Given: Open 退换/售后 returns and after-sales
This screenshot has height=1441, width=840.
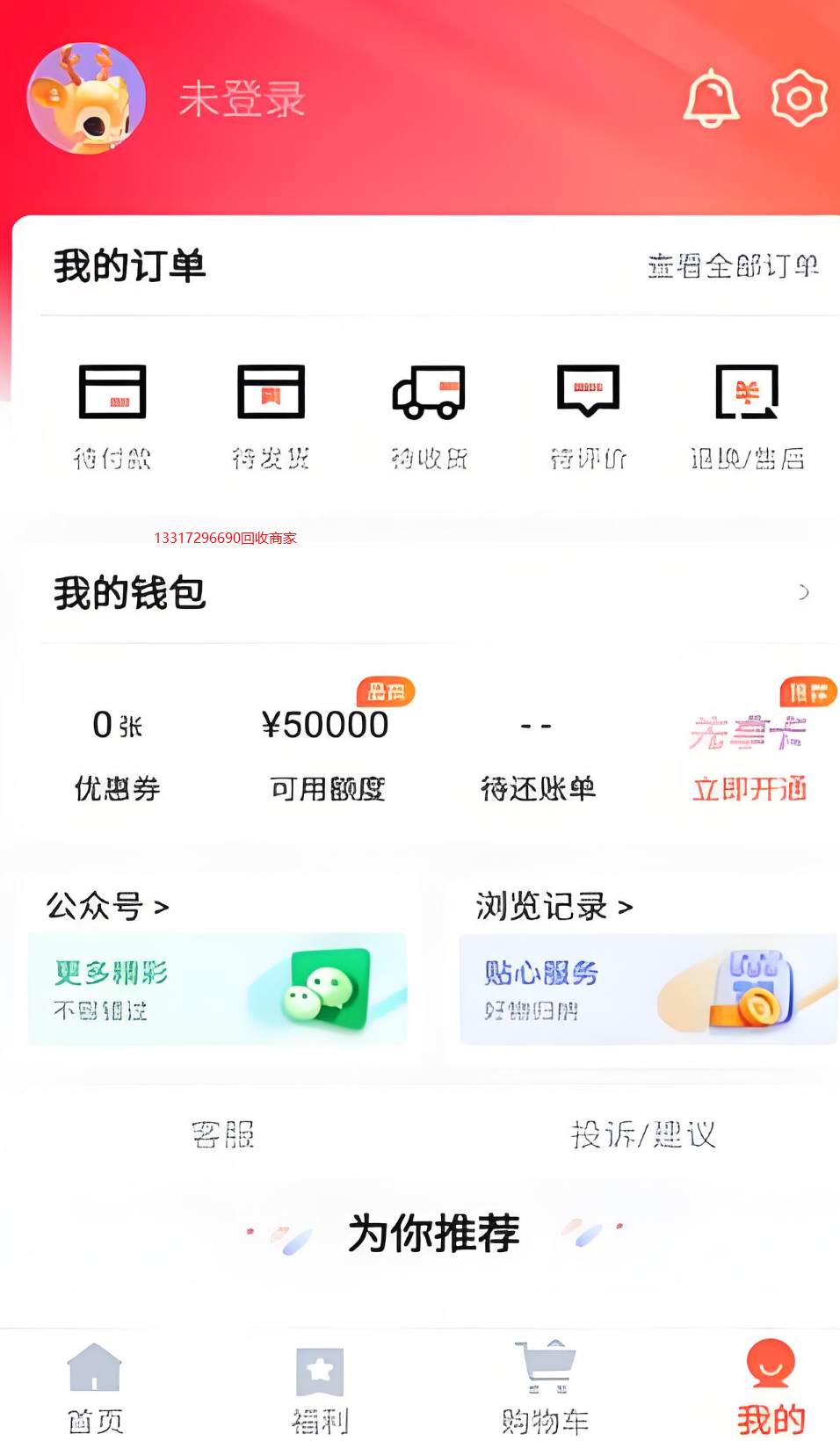Looking at the screenshot, I should [x=747, y=415].
